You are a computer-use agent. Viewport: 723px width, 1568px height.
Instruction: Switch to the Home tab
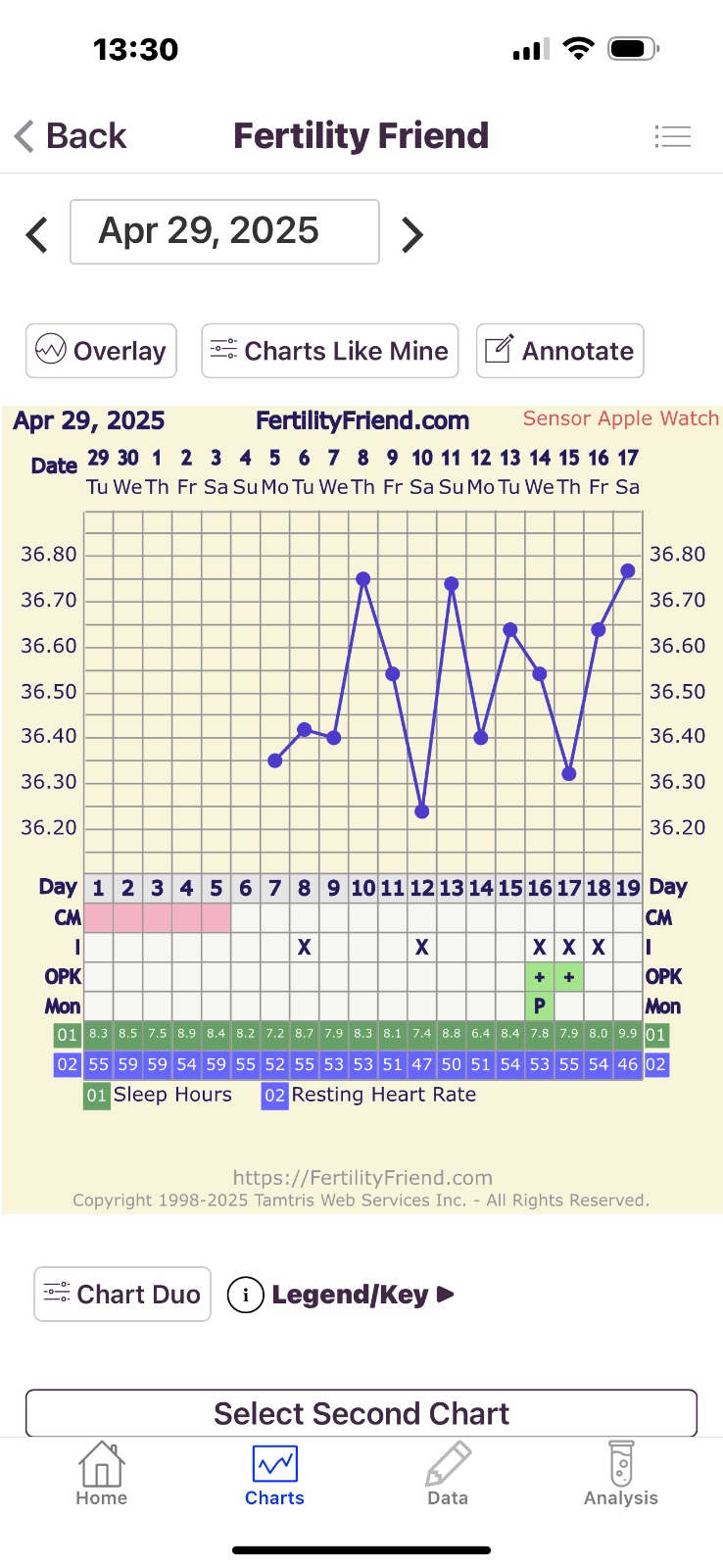pyautogui.click(x=102, y=1474)
